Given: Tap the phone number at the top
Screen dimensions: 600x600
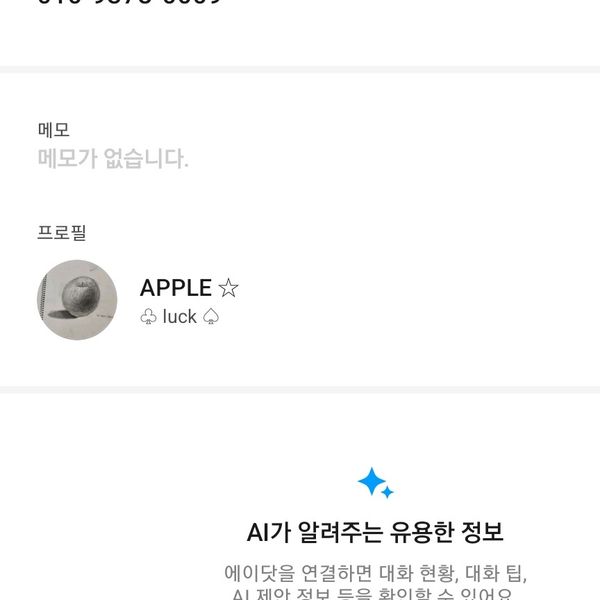Looking at the screenshot, I should [x=130, y=3].
